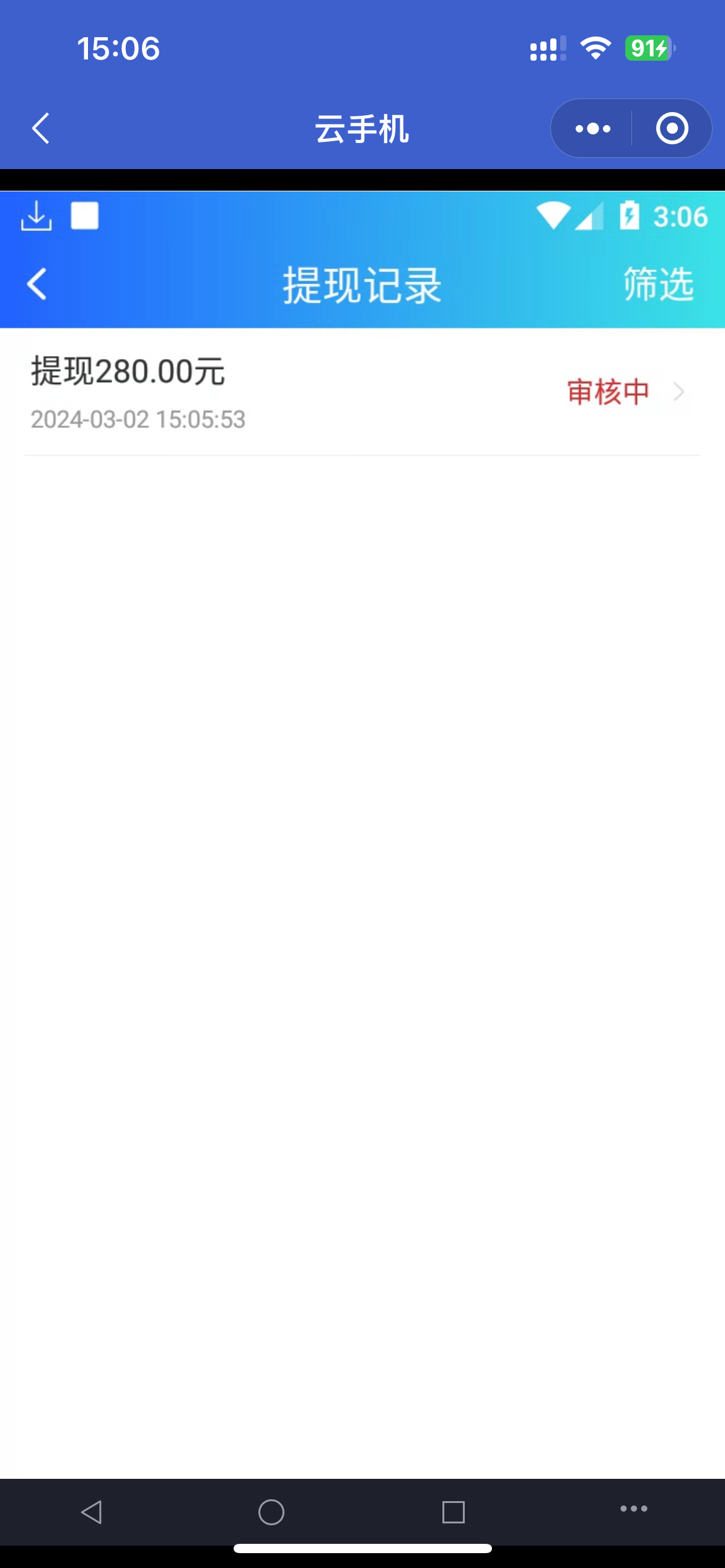Open the 筛选 filter option
The image size is (725, 1568).
coord(658,285)
